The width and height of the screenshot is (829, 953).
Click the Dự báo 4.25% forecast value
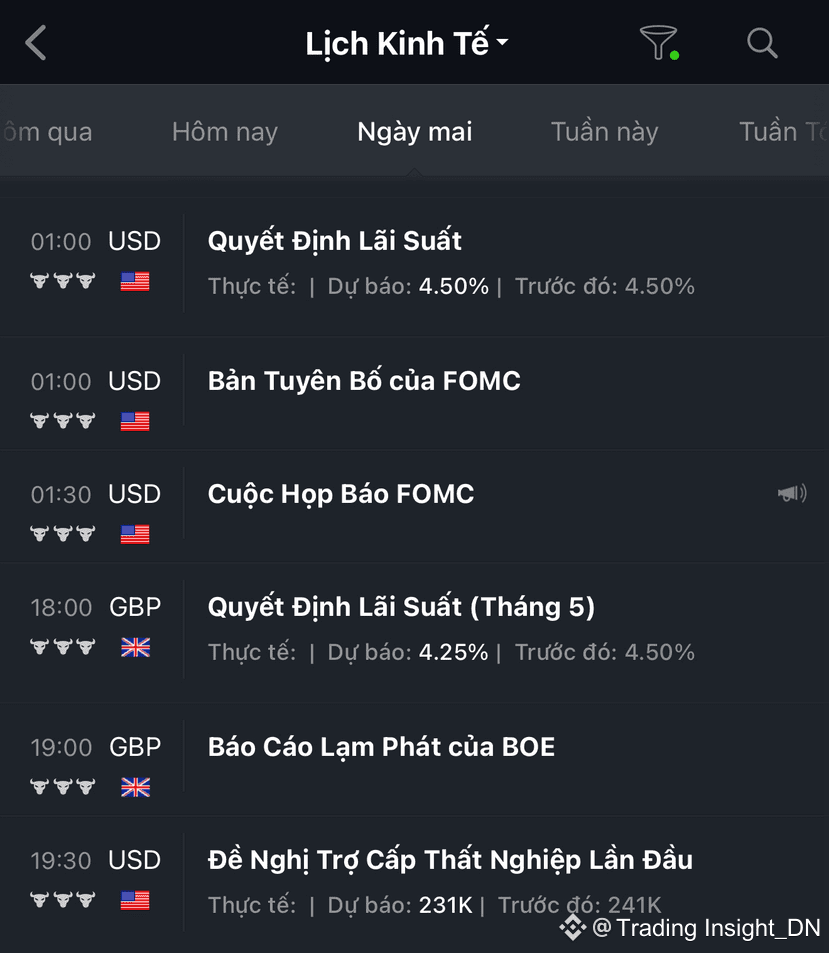(x=453, y=651)
